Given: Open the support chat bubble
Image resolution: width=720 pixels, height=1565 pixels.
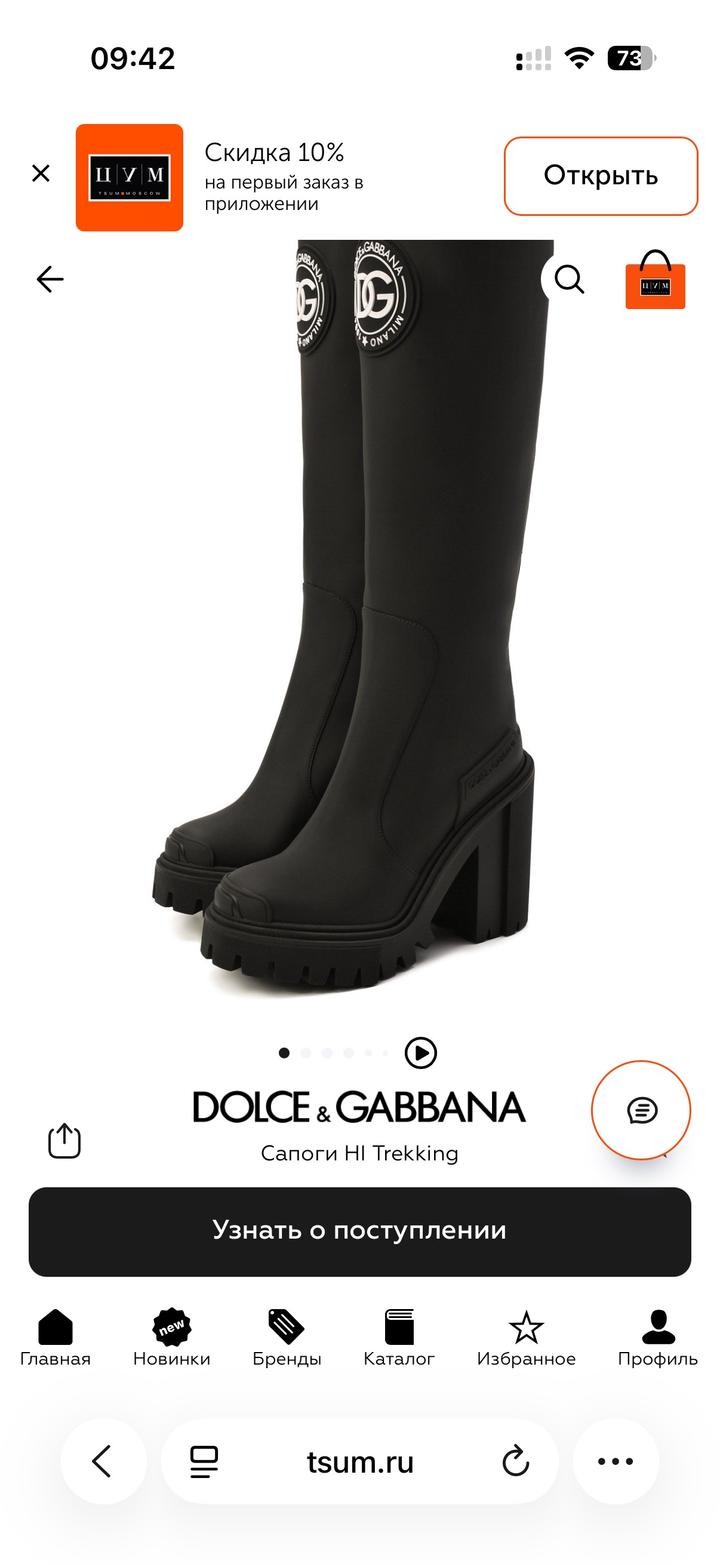Looking at the screenshot, I should (x=641, y=1110).
